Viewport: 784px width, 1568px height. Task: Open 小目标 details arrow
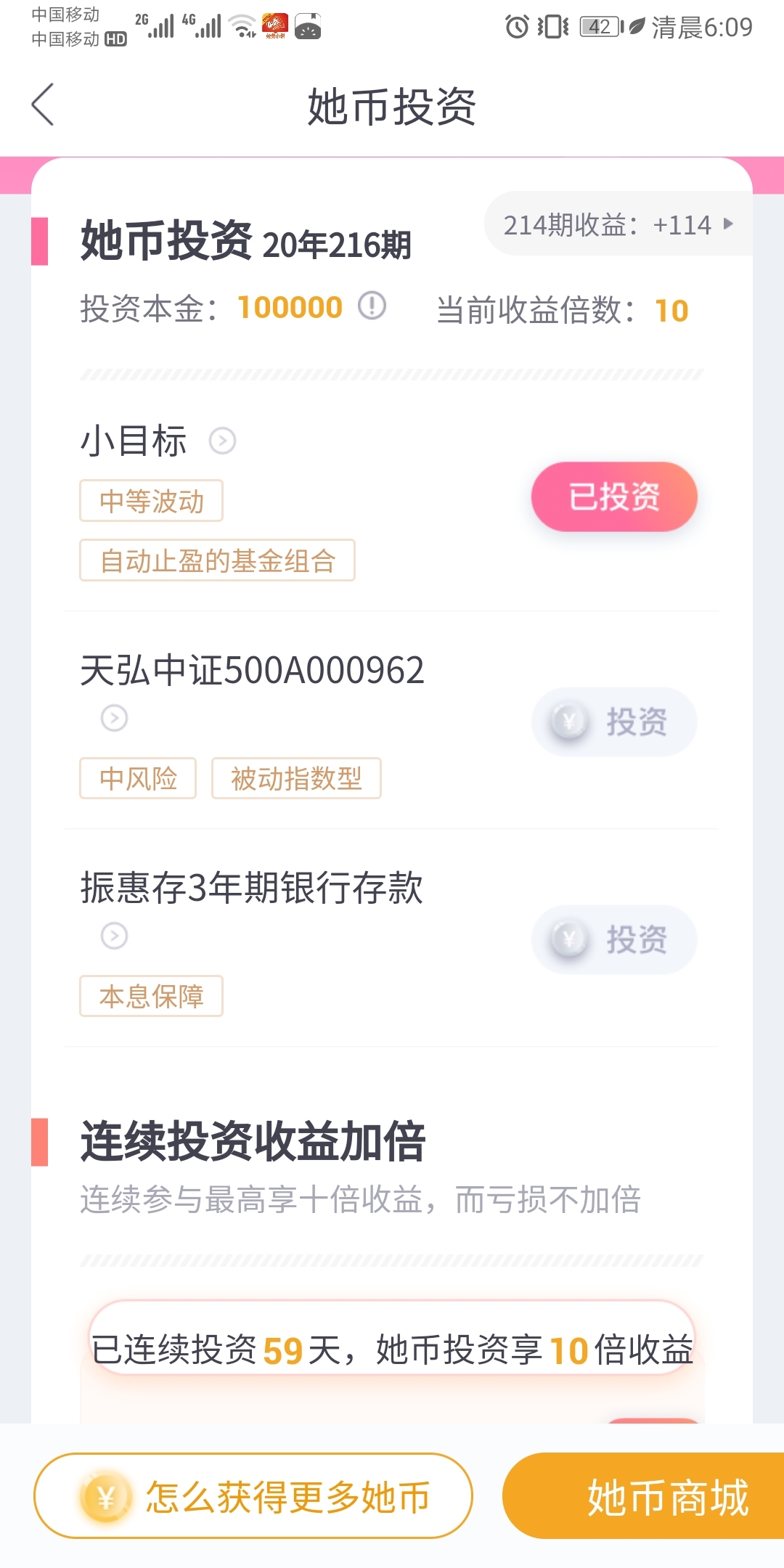[222, 441]
